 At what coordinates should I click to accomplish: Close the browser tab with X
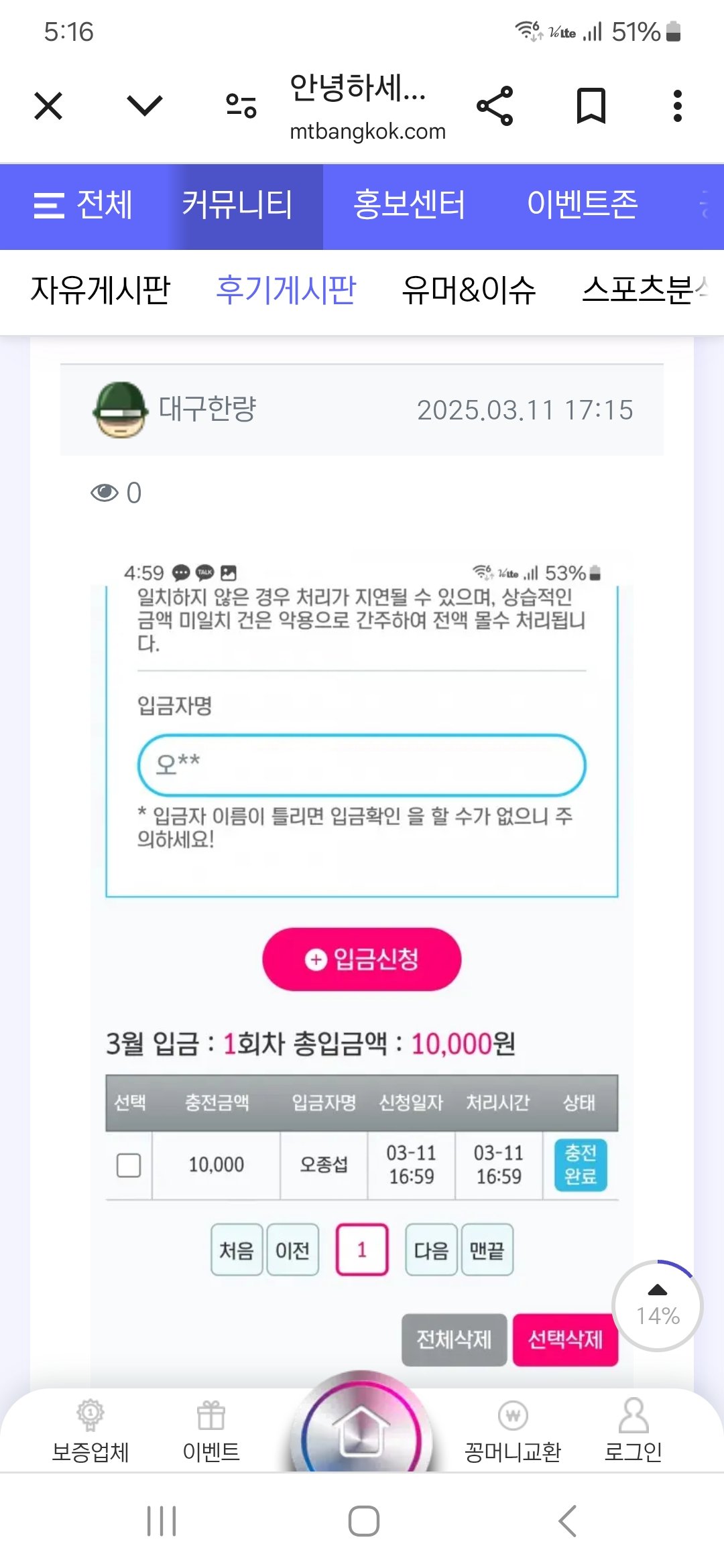click(48, 106)
